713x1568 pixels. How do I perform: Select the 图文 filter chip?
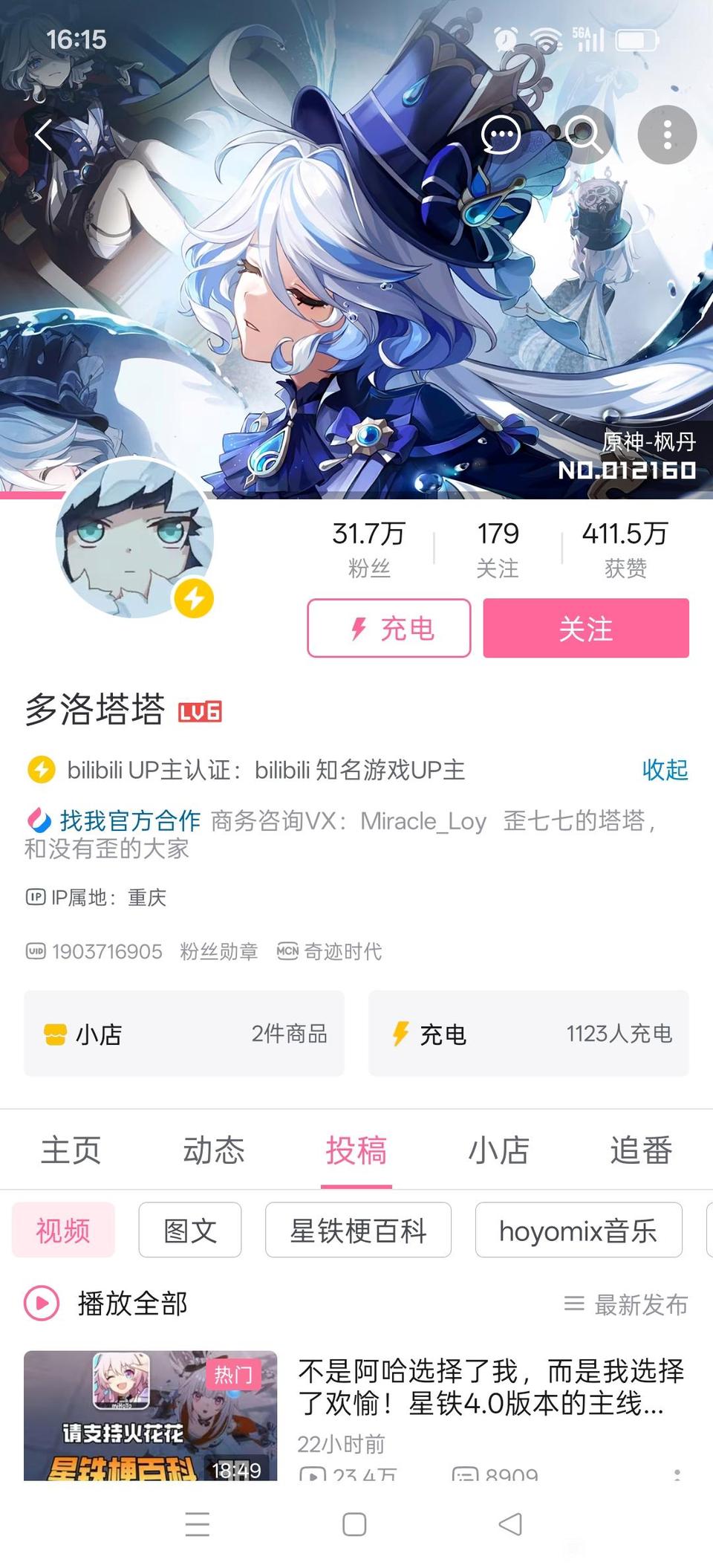click(x=190, y=1231)
